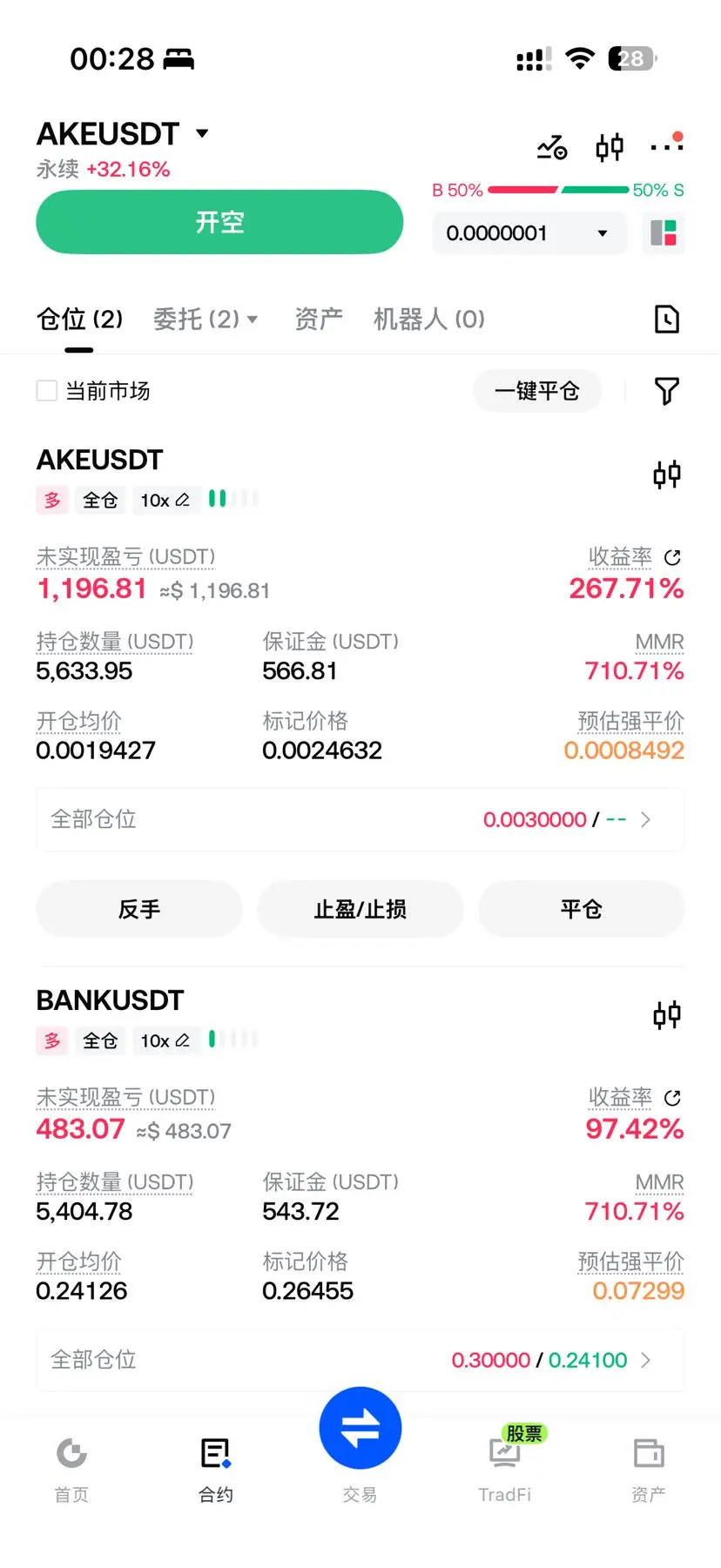Tap 一键平仓 to close all positions
The height and width of the screenshot is (1568, 721).
pyautogui.click(x=537, y=391)
